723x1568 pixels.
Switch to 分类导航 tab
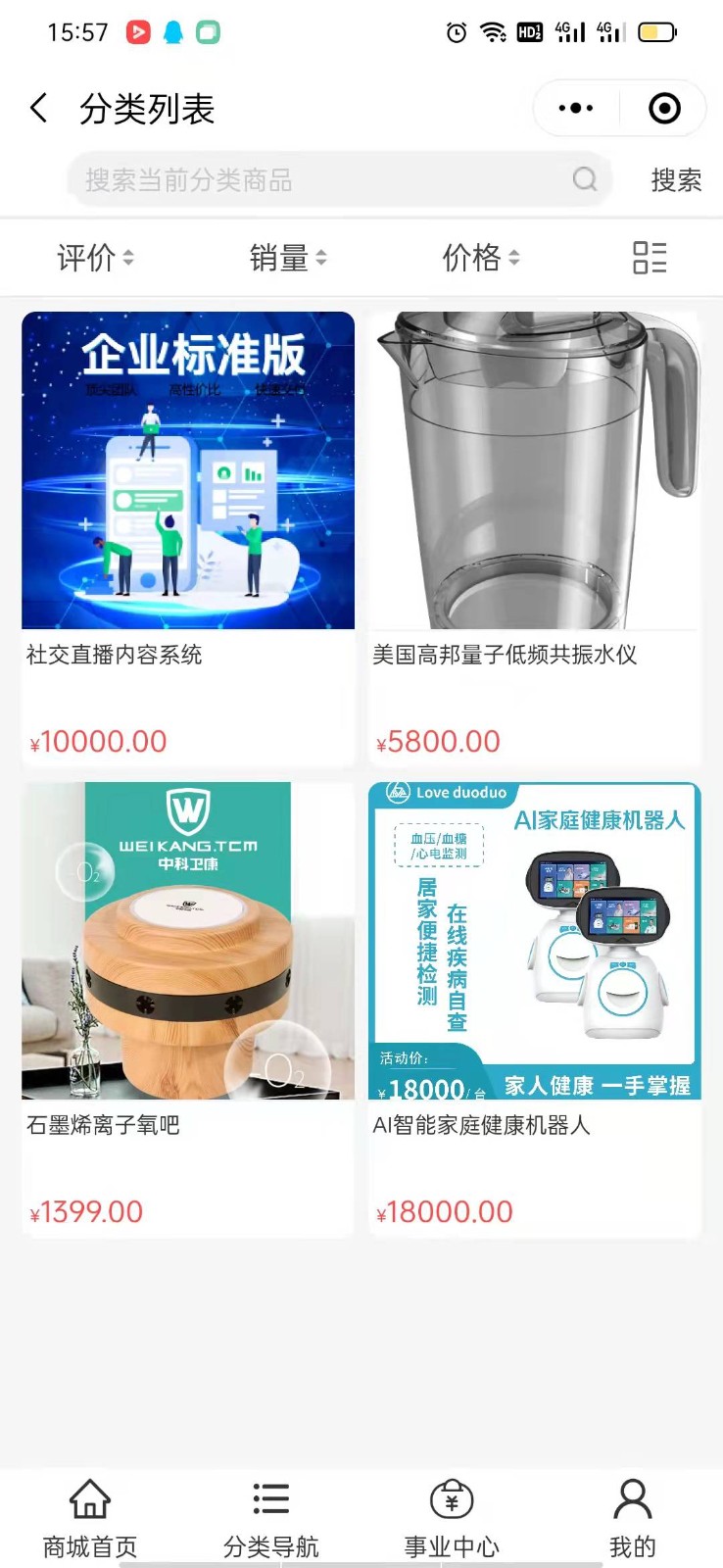point(271,1519)
